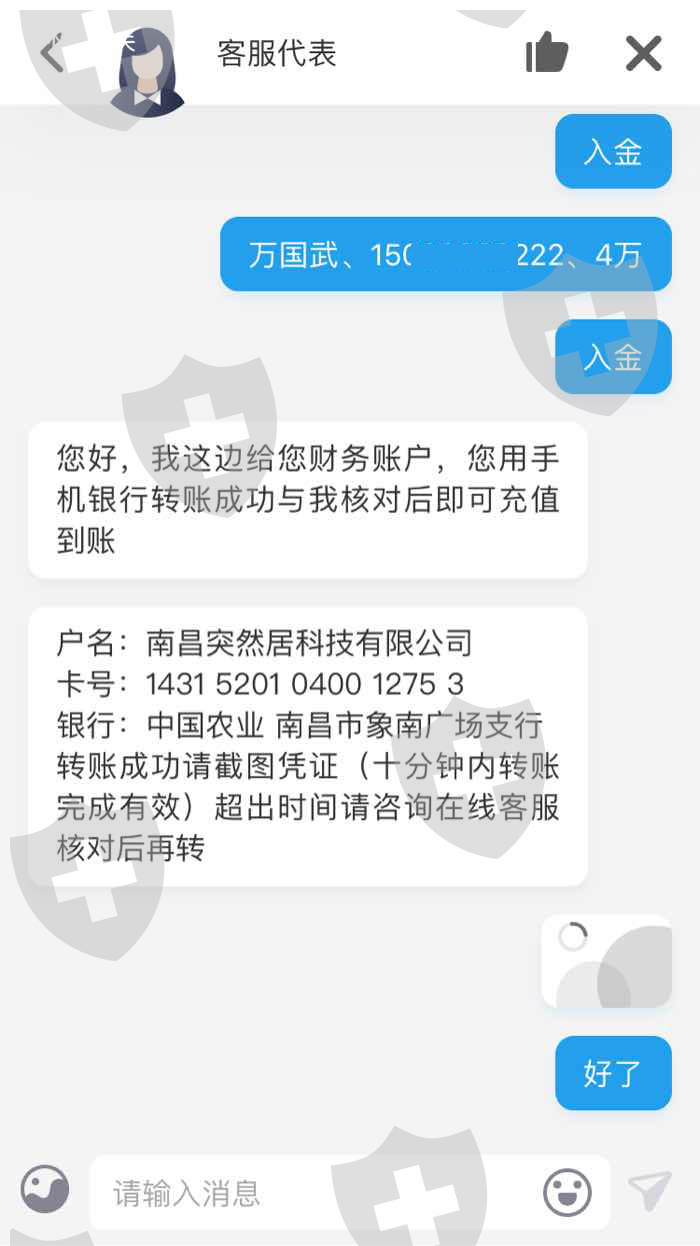
Task: Open the loading image message
Action: tap(607, 960)
